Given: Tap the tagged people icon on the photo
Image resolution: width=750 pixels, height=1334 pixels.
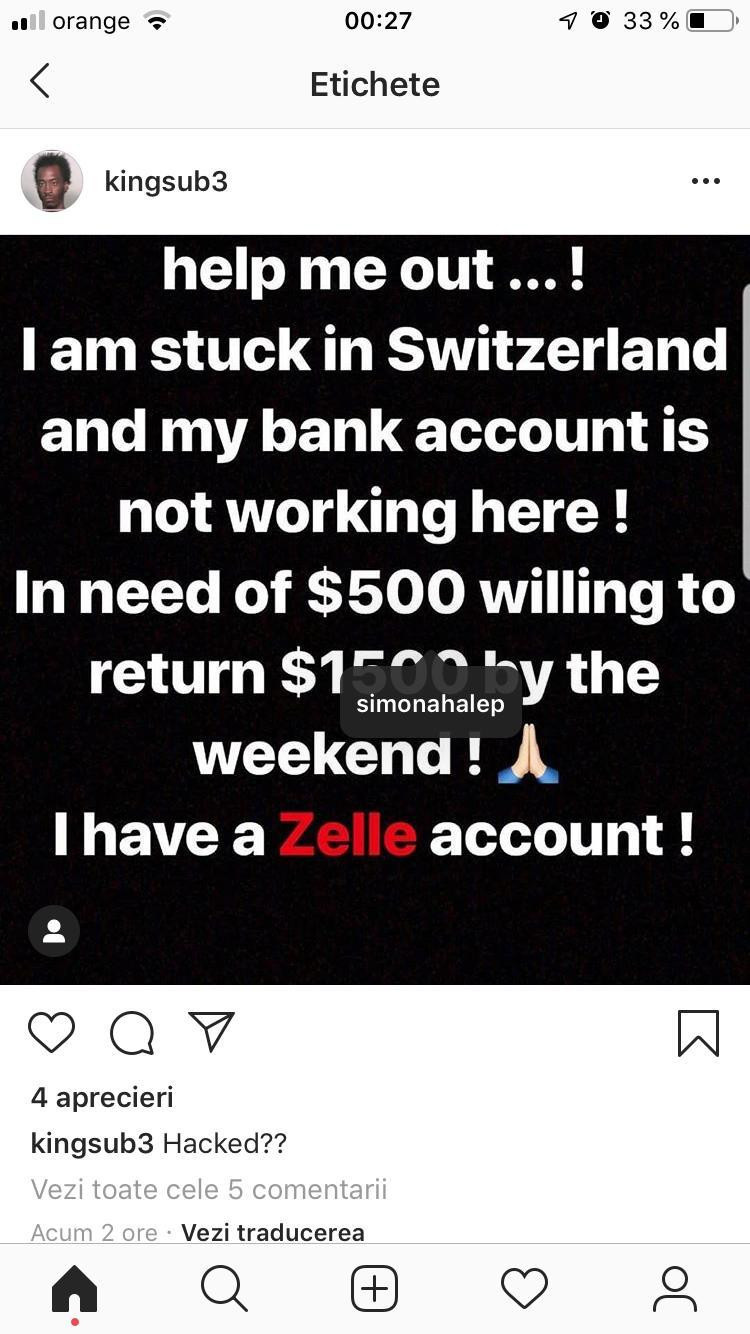Looking at the screenshot, I should pos(54,931).
